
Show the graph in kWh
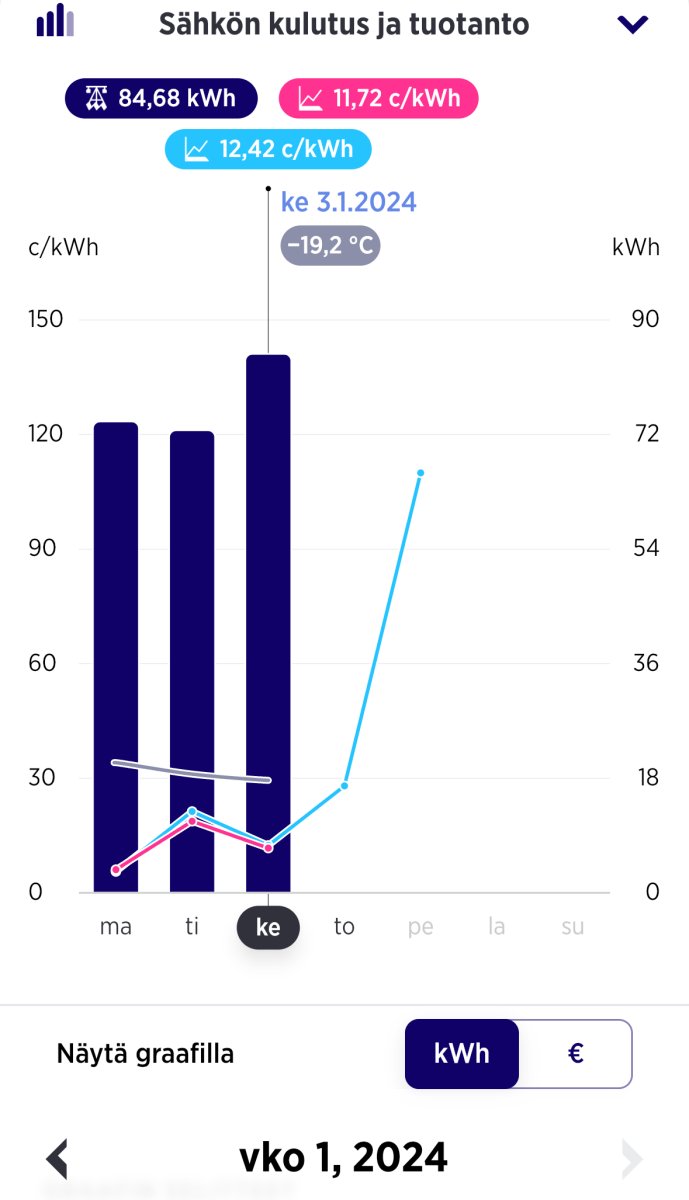click(462, 1053)
